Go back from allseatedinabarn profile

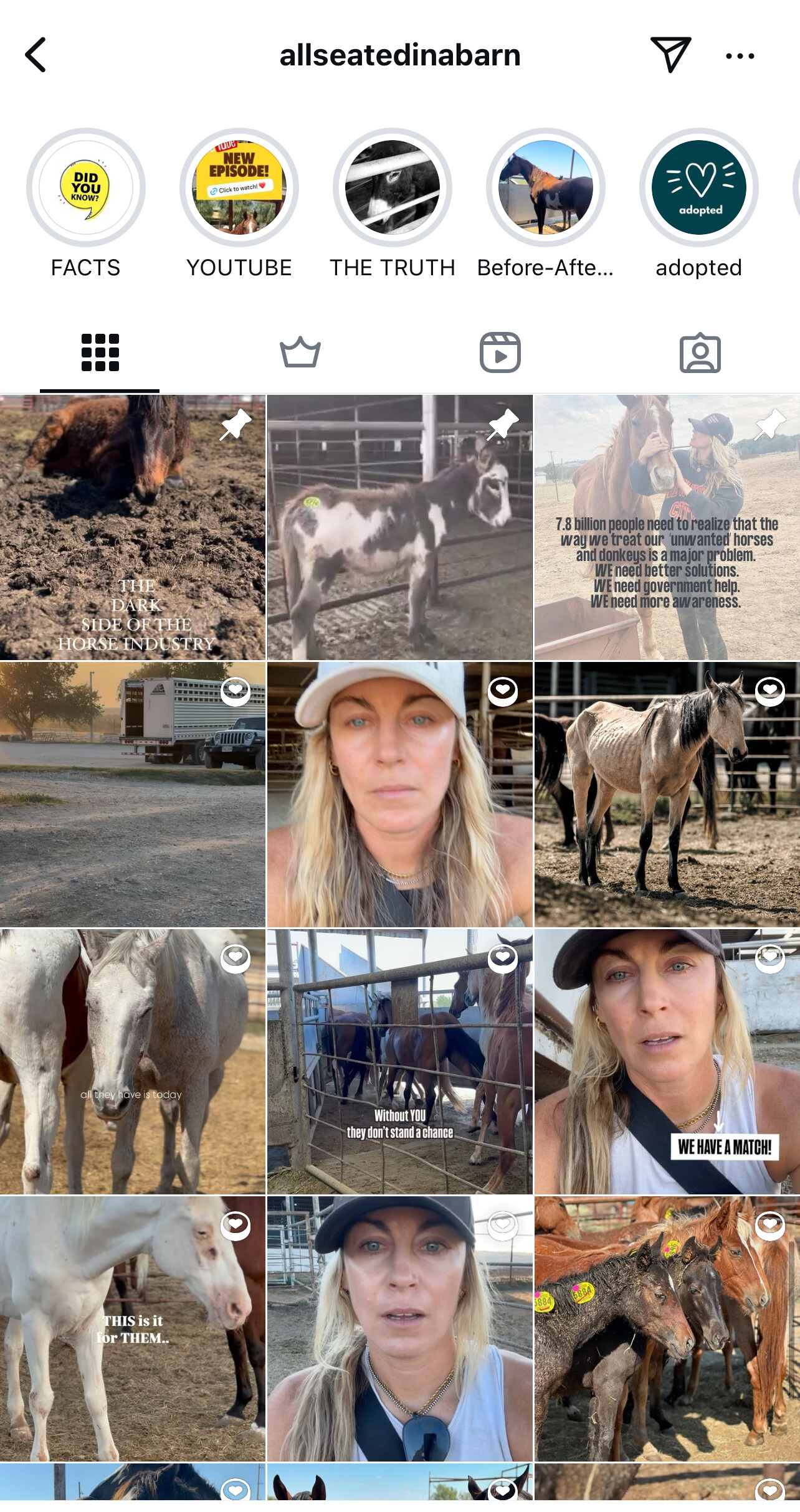tap(36, 55)
